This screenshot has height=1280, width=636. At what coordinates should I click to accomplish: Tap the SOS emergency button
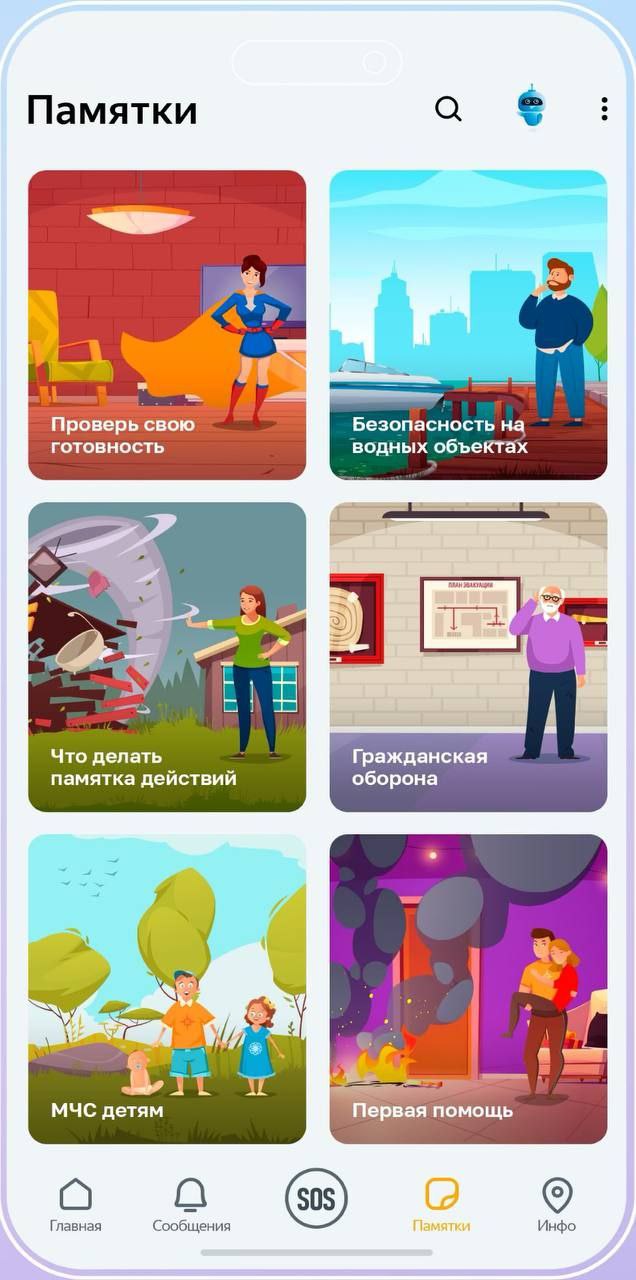coord(316,1198)
